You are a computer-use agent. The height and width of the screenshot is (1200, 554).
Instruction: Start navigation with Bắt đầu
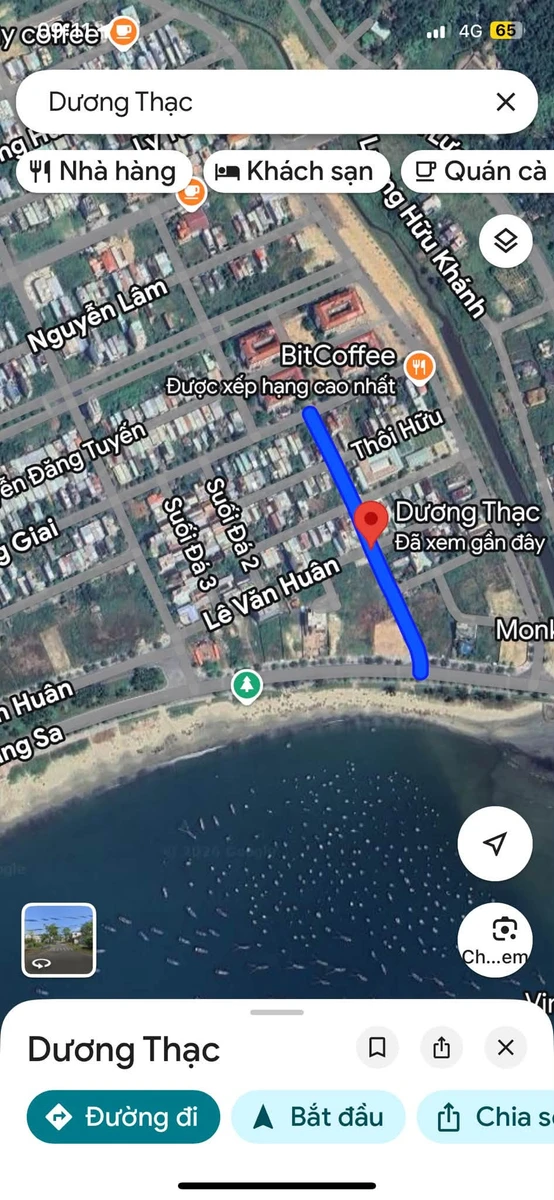coord(318,1116)
